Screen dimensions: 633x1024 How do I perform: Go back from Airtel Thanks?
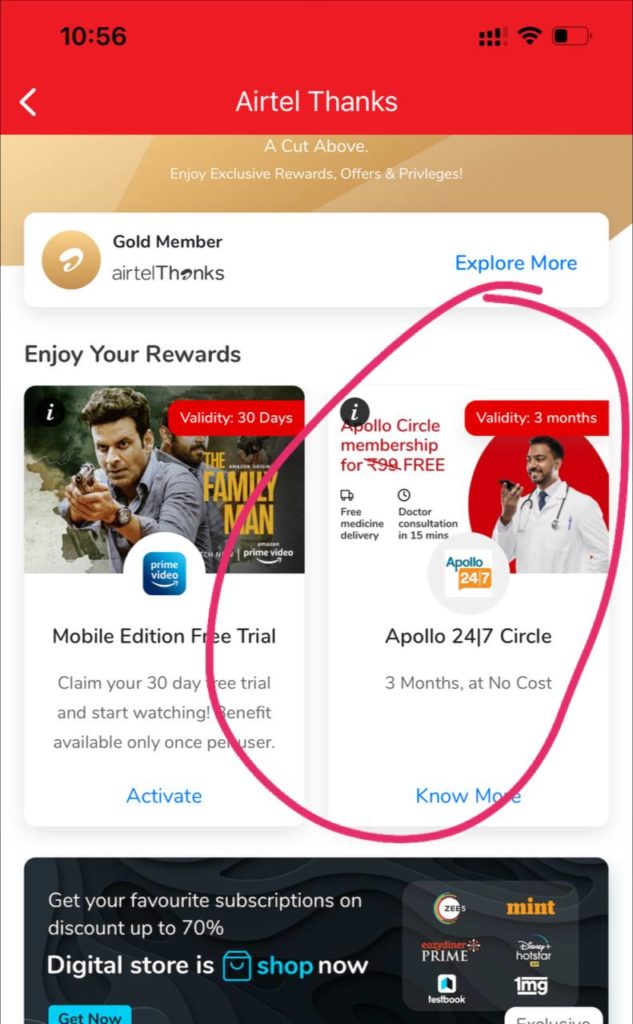click(28, 101)
